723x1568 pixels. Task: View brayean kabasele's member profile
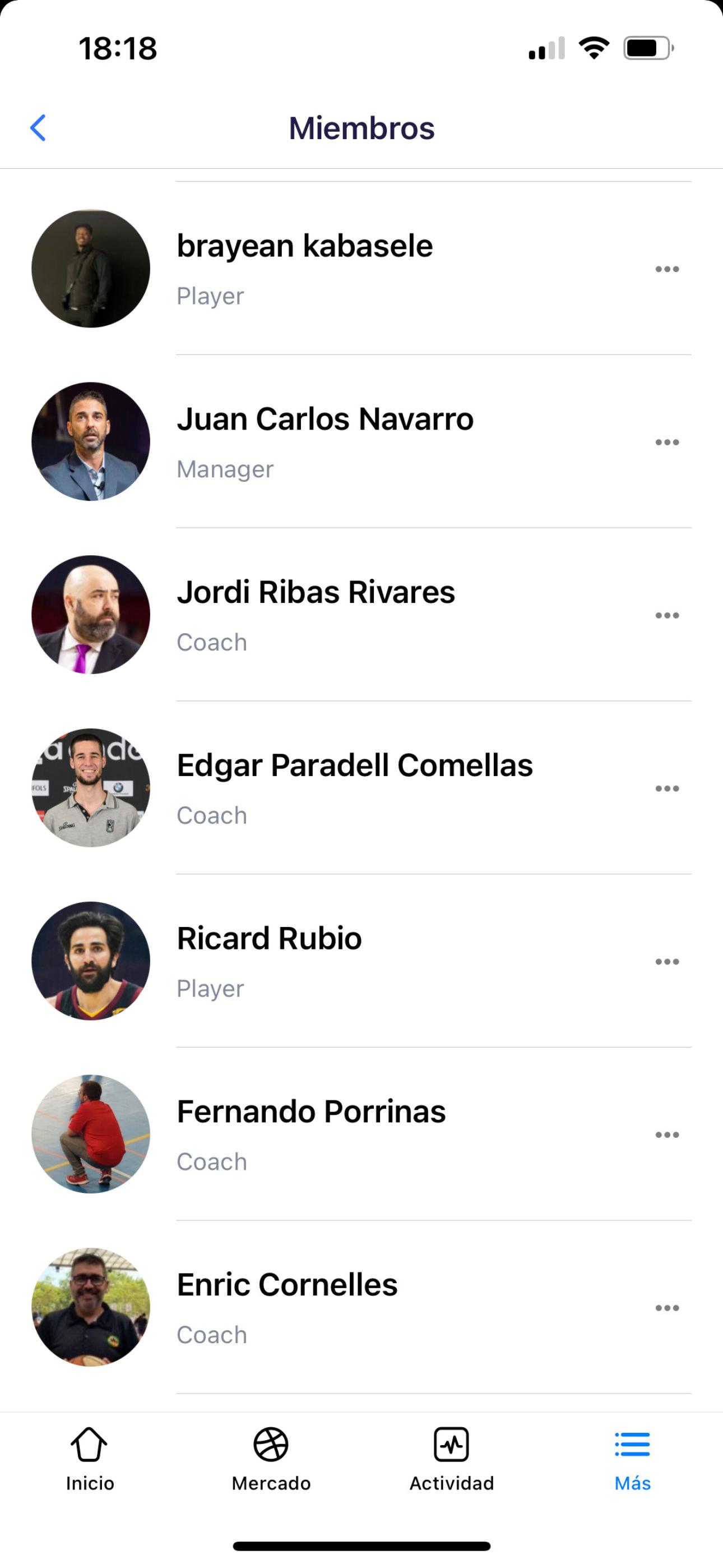click(x=361, y=269)
